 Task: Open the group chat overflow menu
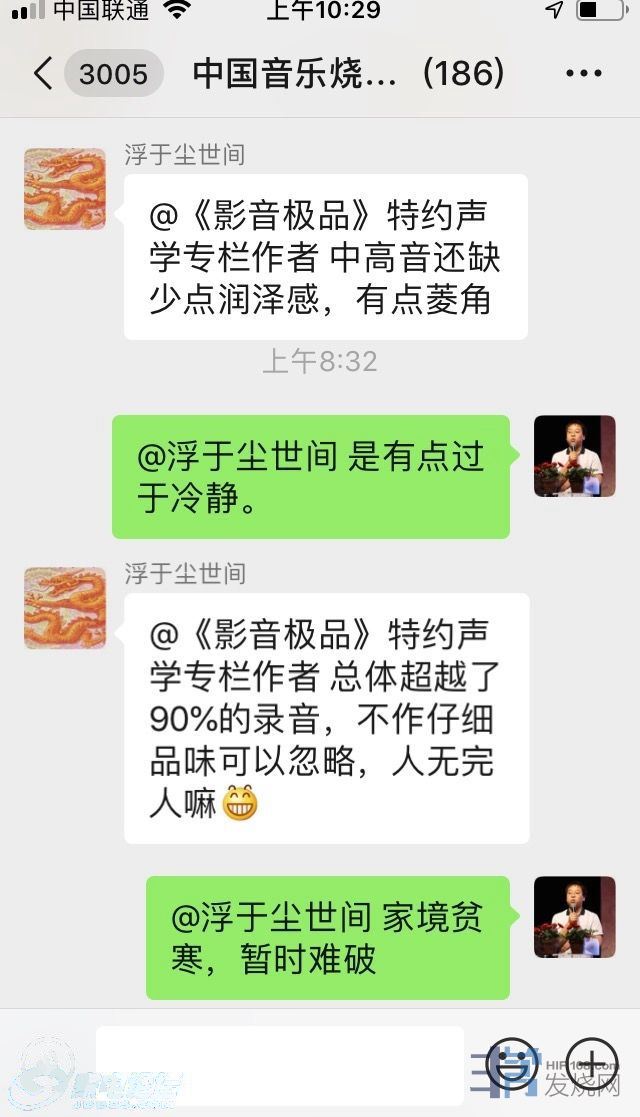click(584, 74)
